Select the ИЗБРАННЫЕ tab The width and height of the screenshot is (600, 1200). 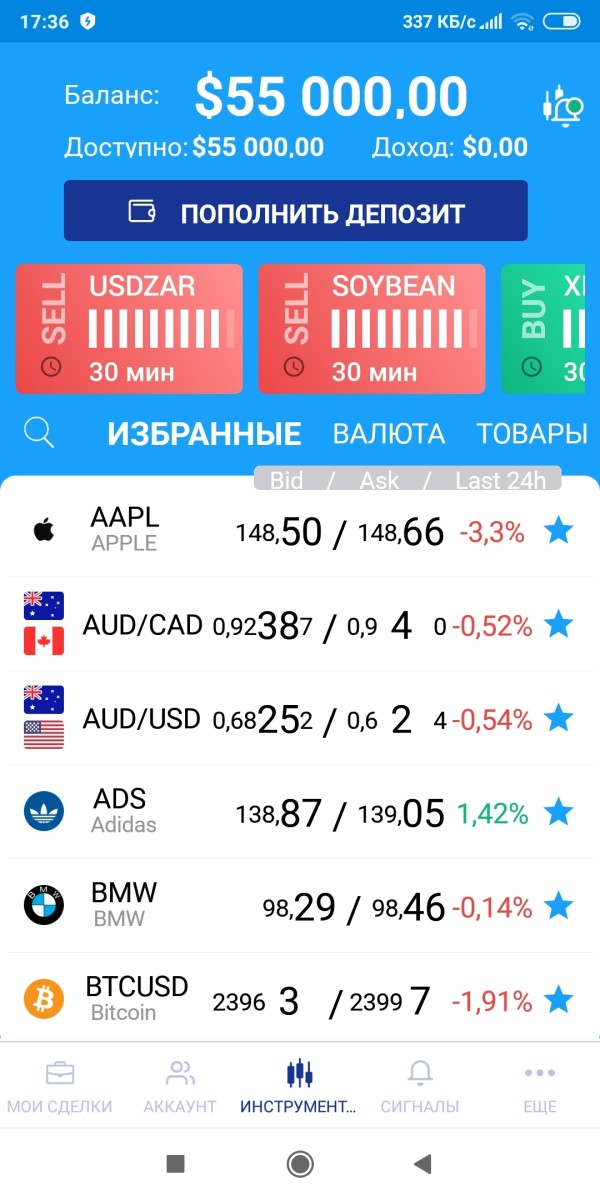204,434
